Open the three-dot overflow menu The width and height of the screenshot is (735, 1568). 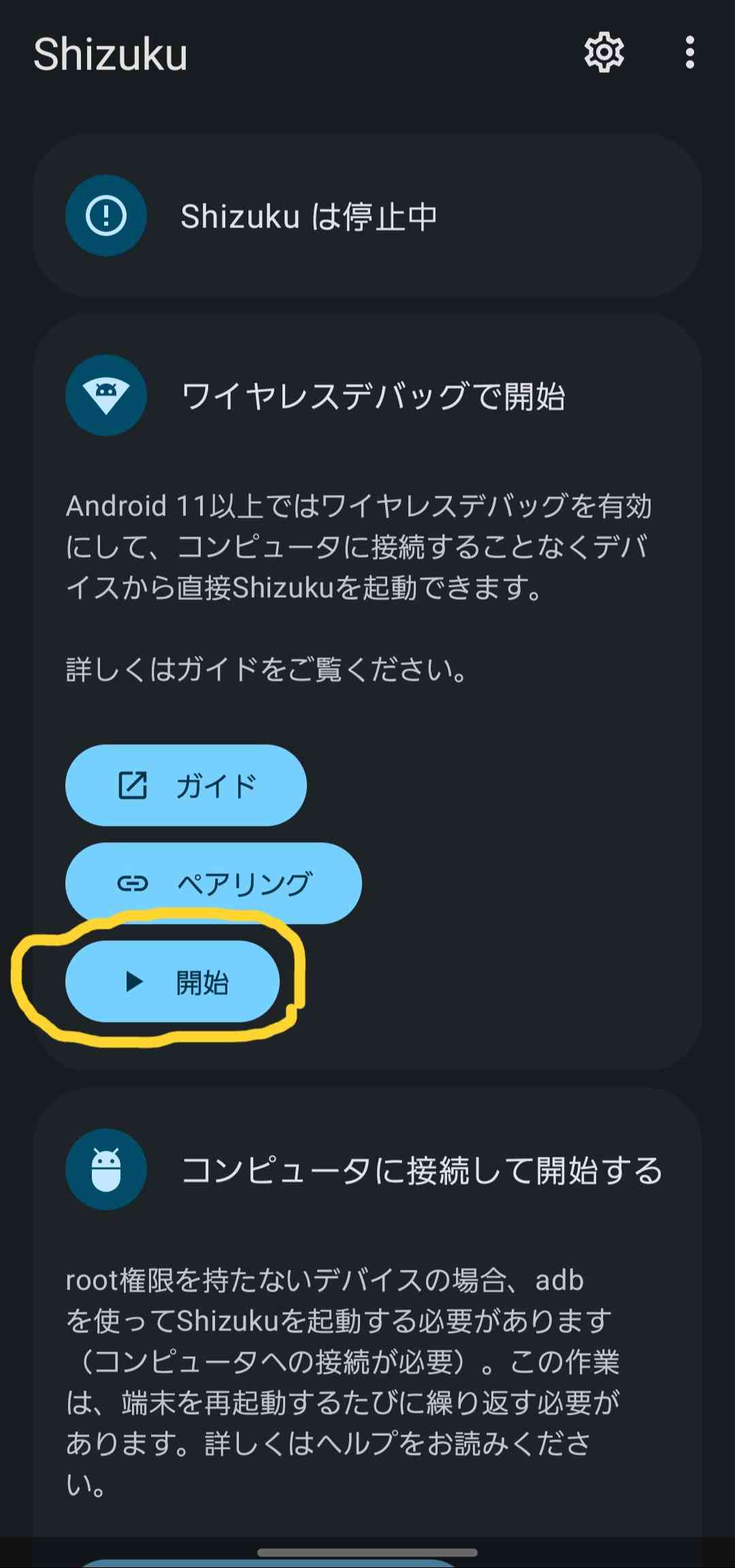690,52
